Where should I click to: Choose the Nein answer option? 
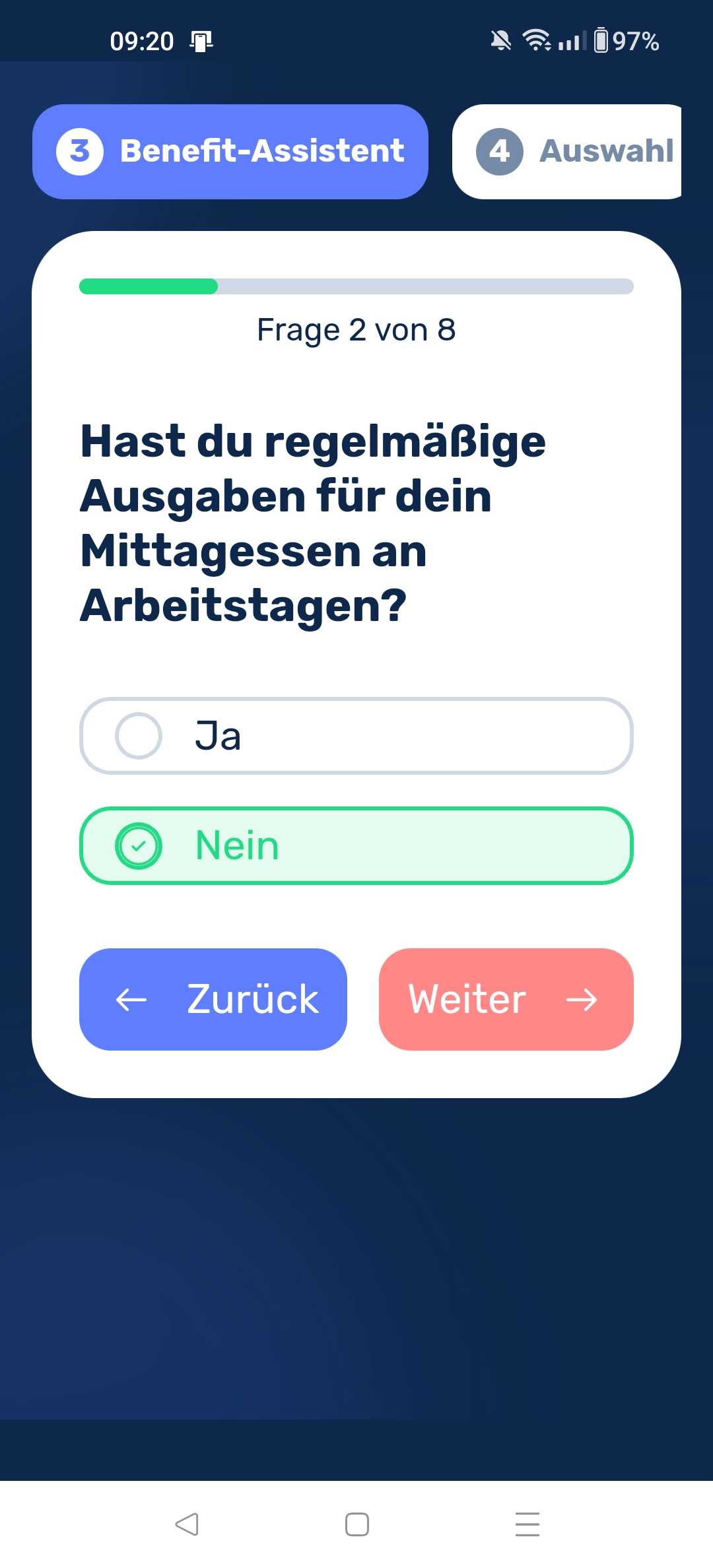[356, 845]
